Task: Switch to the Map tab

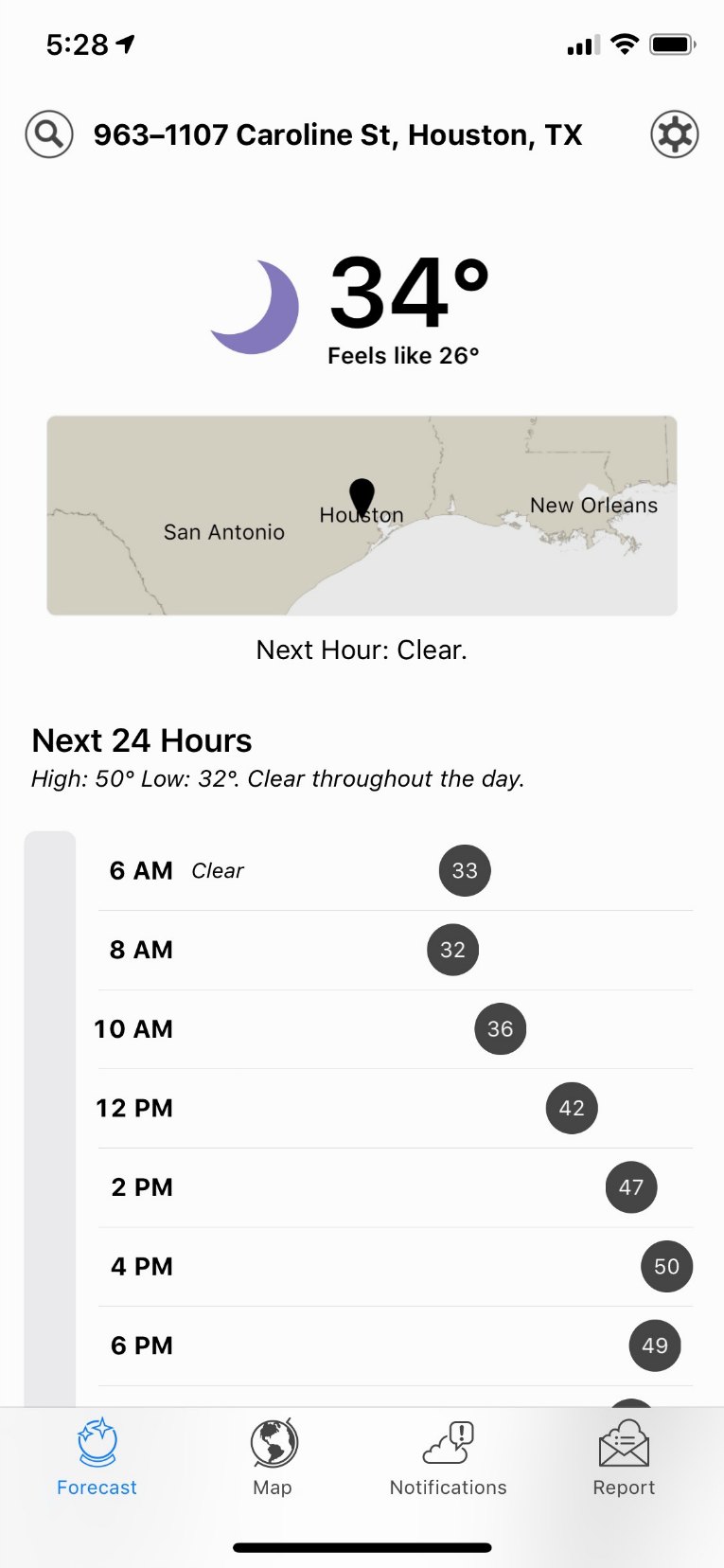Action: [273, 1457]
